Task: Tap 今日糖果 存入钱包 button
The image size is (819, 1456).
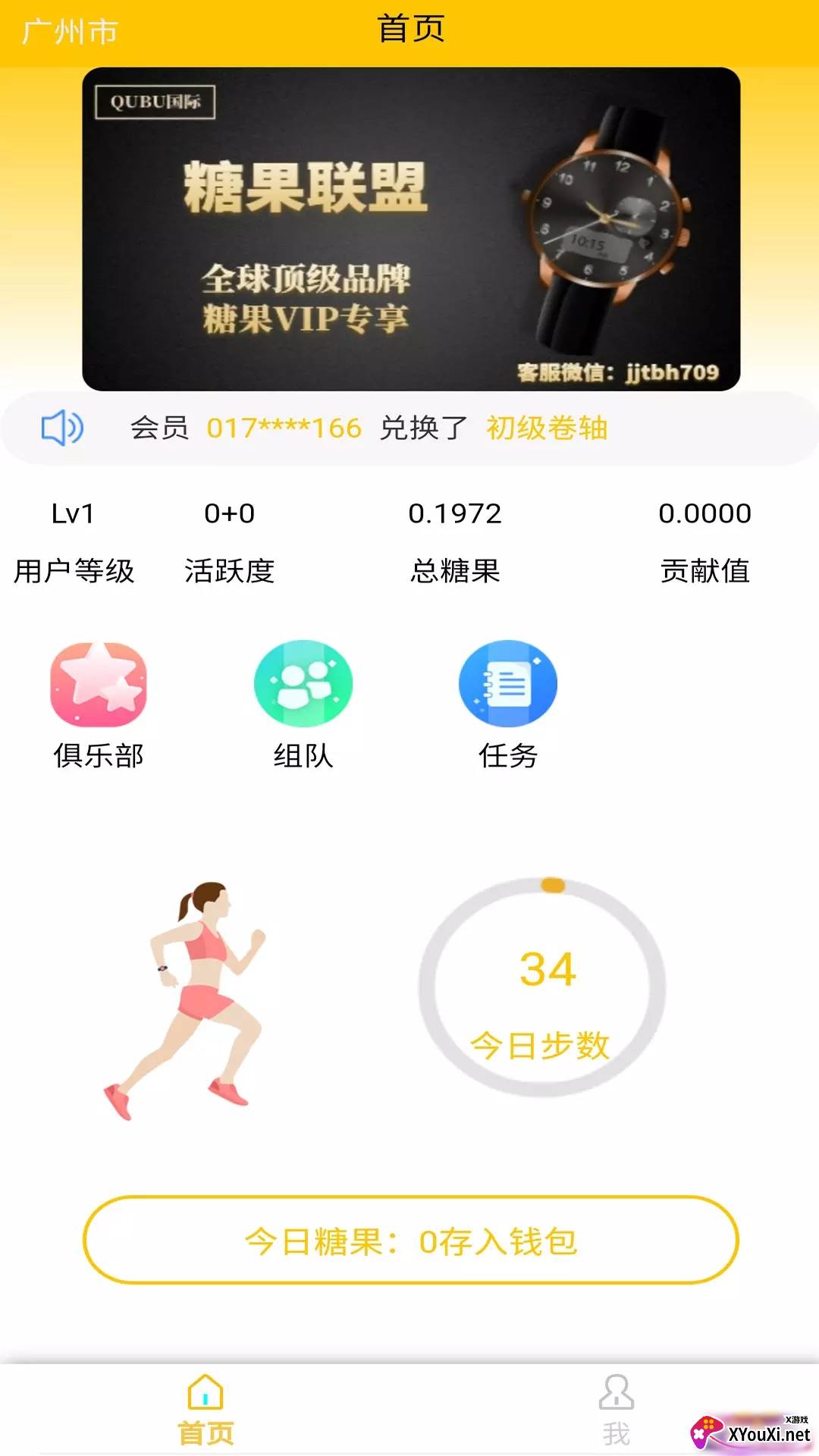Action: [410, 1241]
